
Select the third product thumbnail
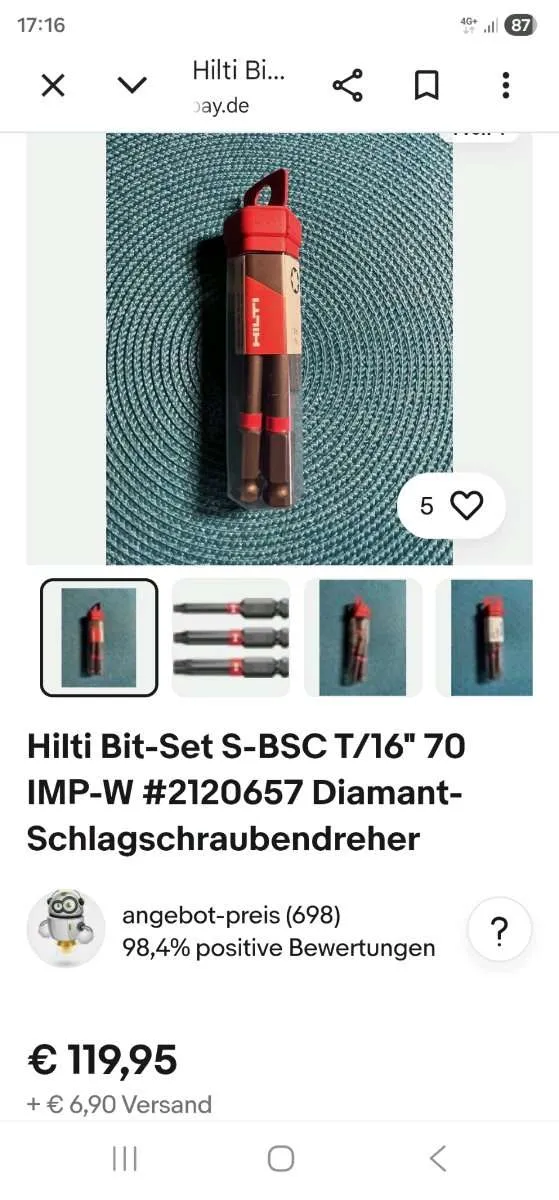(363, 637)
